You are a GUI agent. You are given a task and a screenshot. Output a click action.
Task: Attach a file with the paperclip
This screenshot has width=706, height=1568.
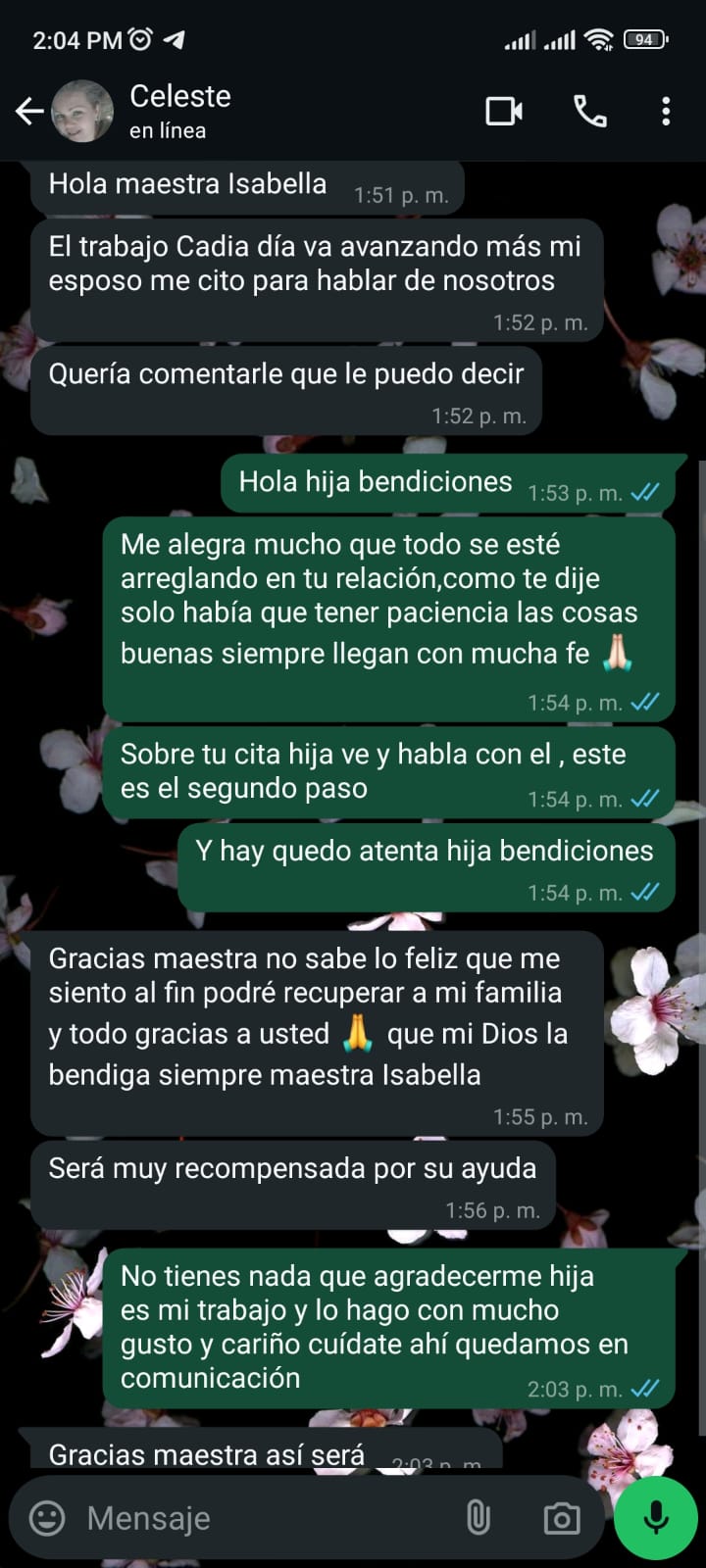tap(478, 1518)
